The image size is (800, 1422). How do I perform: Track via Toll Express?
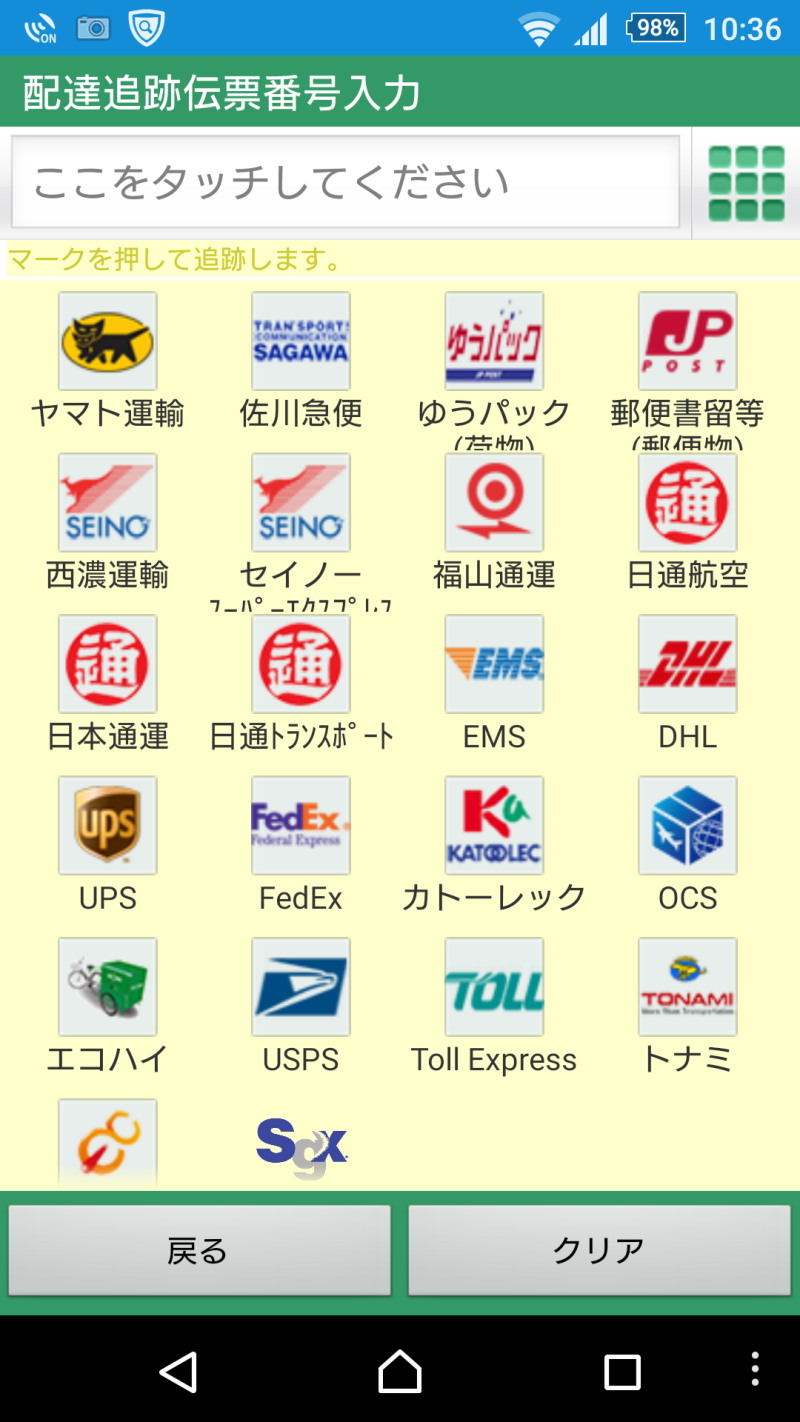[x=494, y=986]
